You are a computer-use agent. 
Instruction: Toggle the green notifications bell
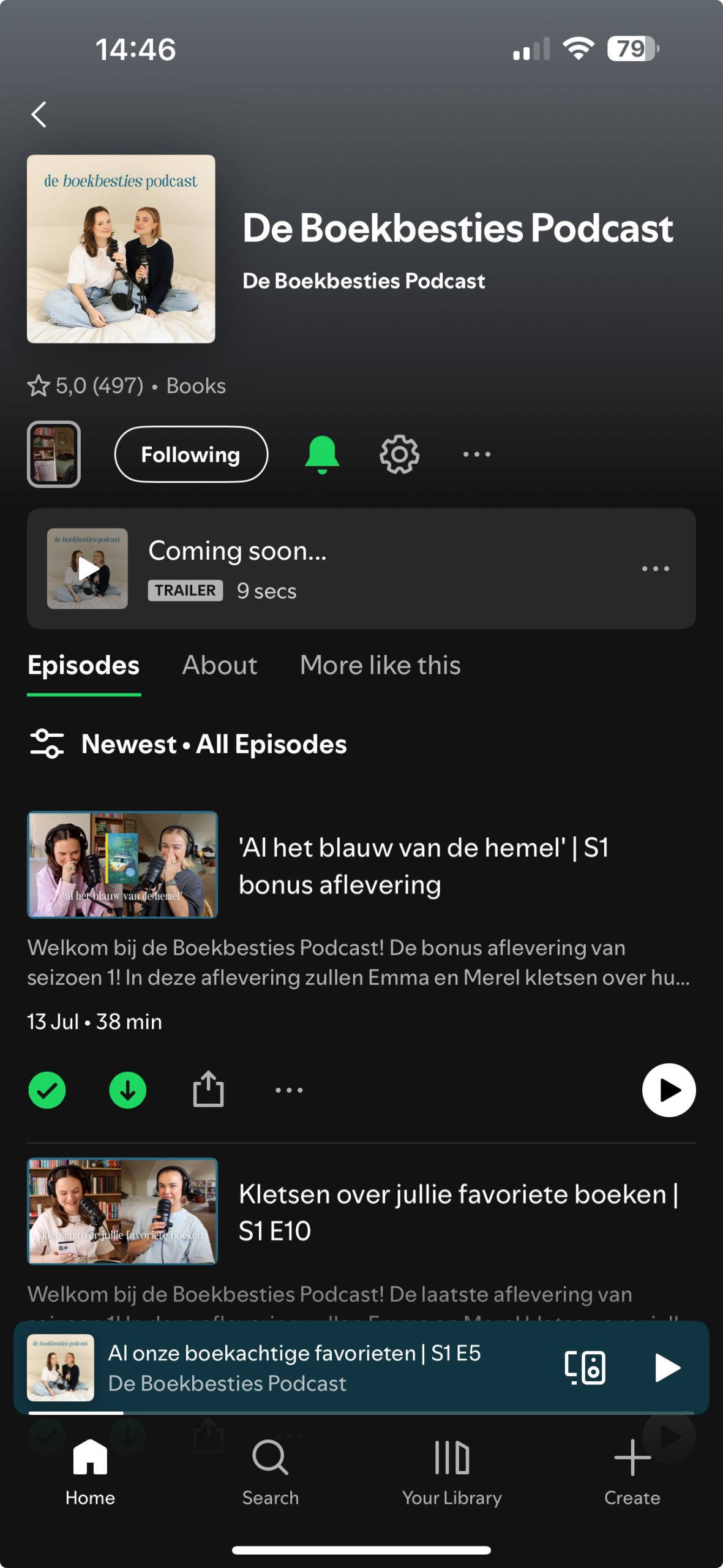point(322,454)
